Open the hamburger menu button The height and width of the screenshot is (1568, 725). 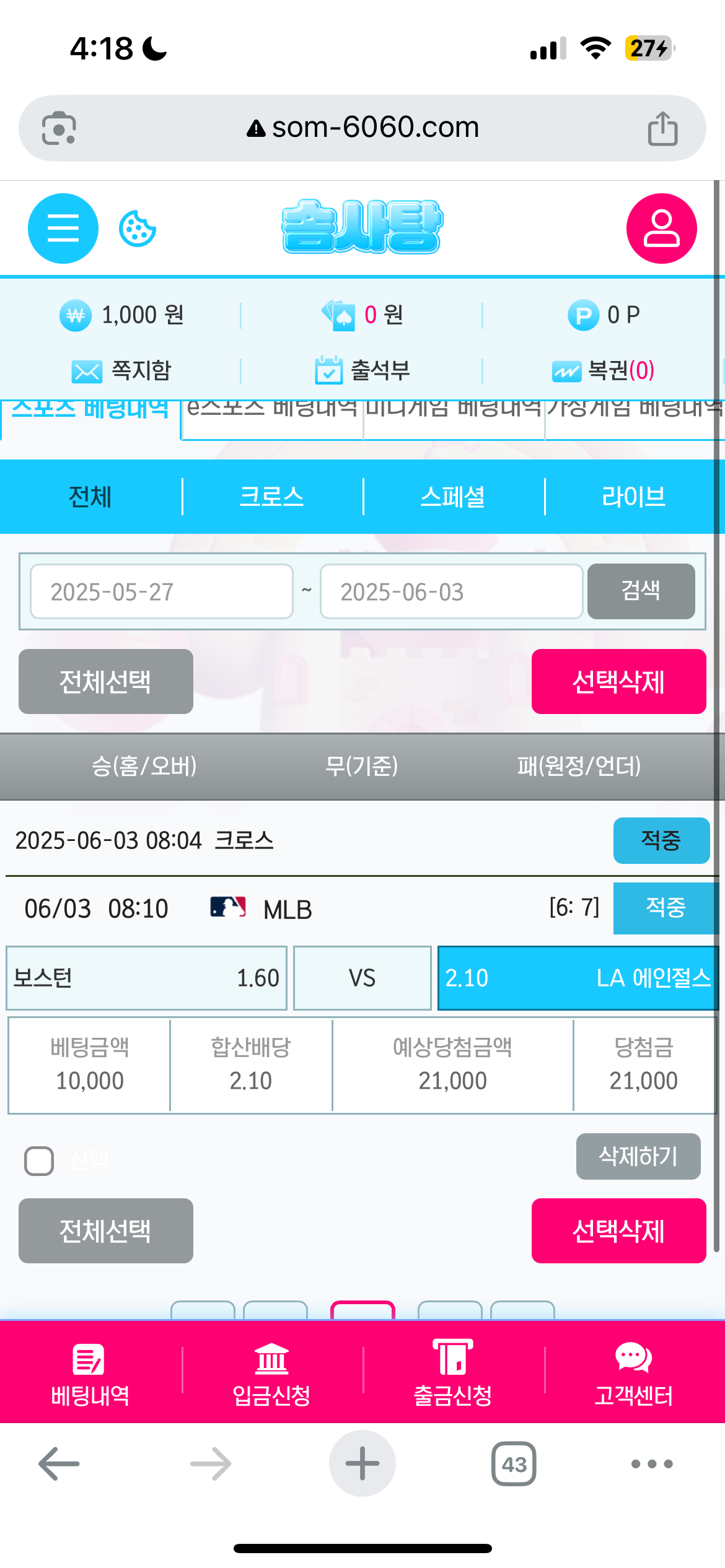click(63, 228)
